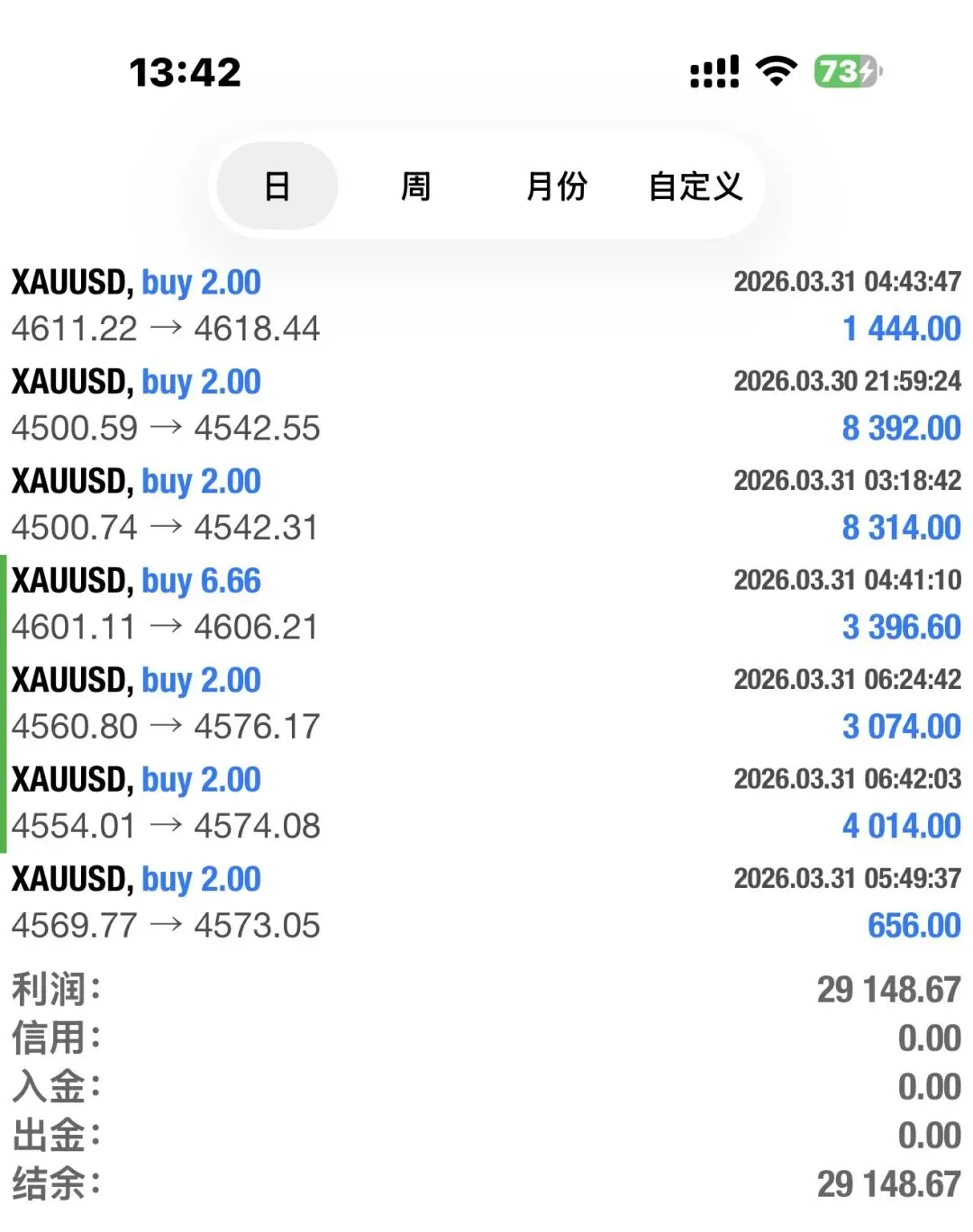Expand the trade opened at 4611.22
The image size is (973, 1232).
click(486, 305)
